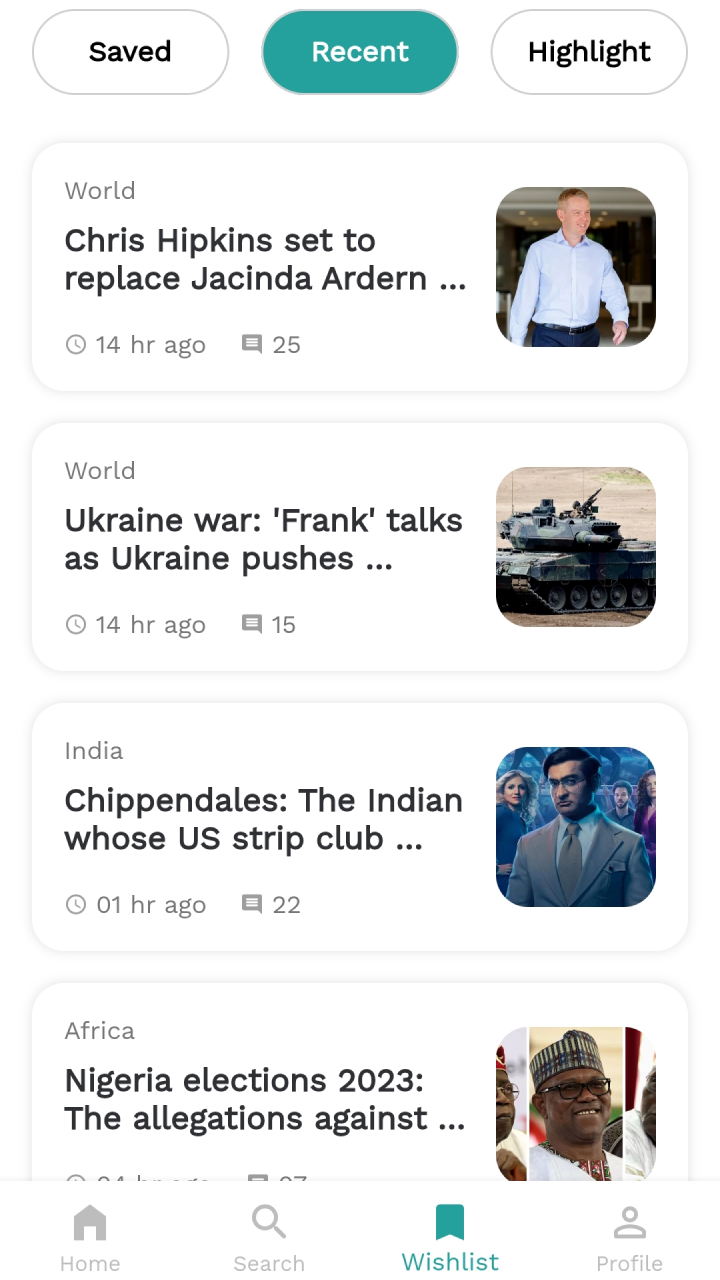Screen dimensions: 720x1280
Task: Open the Nigeria elections 2023 article
Action: [x=265, y=1100]
